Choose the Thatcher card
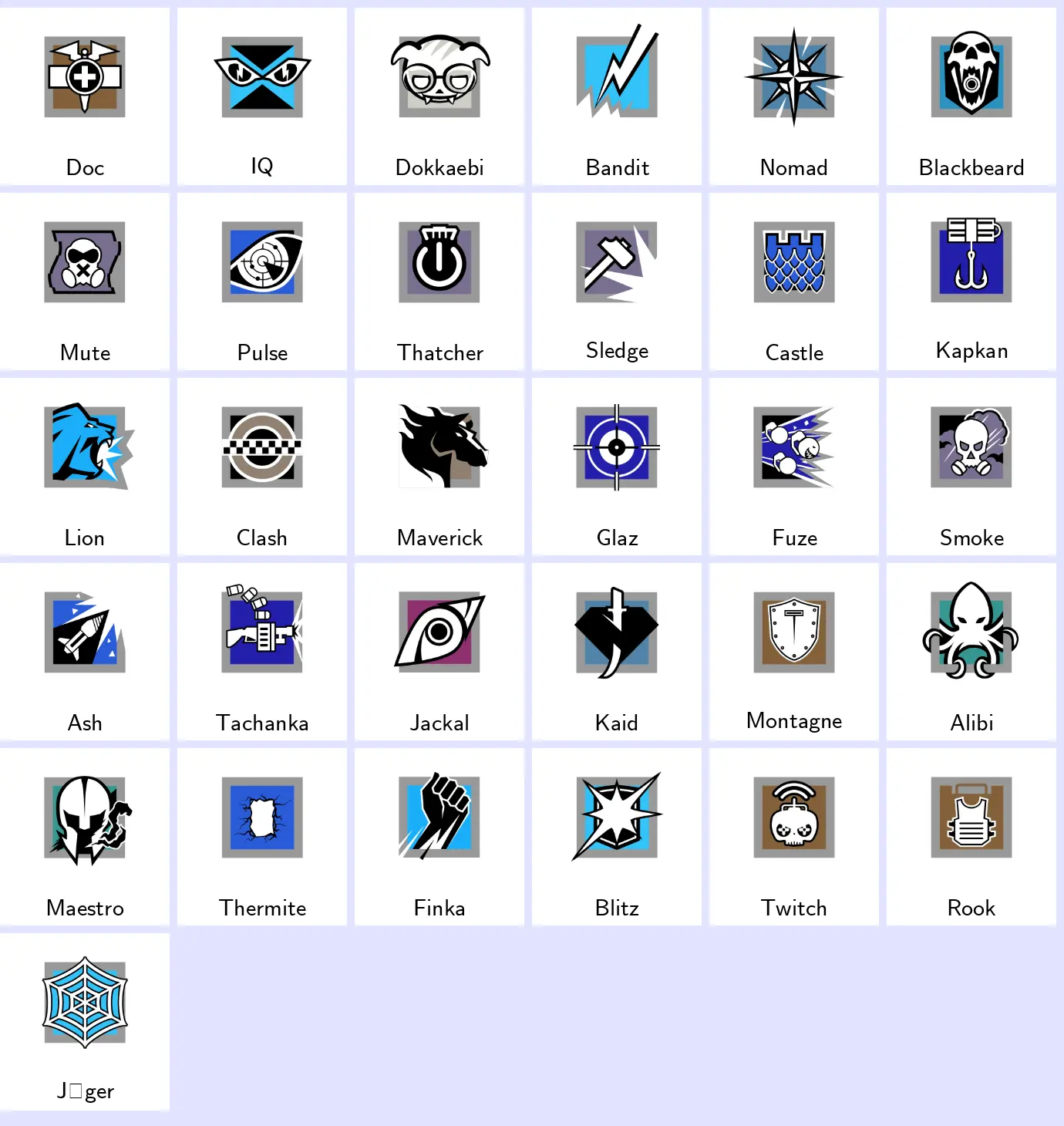The height and width of the screenshot is (1126, 1064). pyautogui.click(x=439, y=281)
